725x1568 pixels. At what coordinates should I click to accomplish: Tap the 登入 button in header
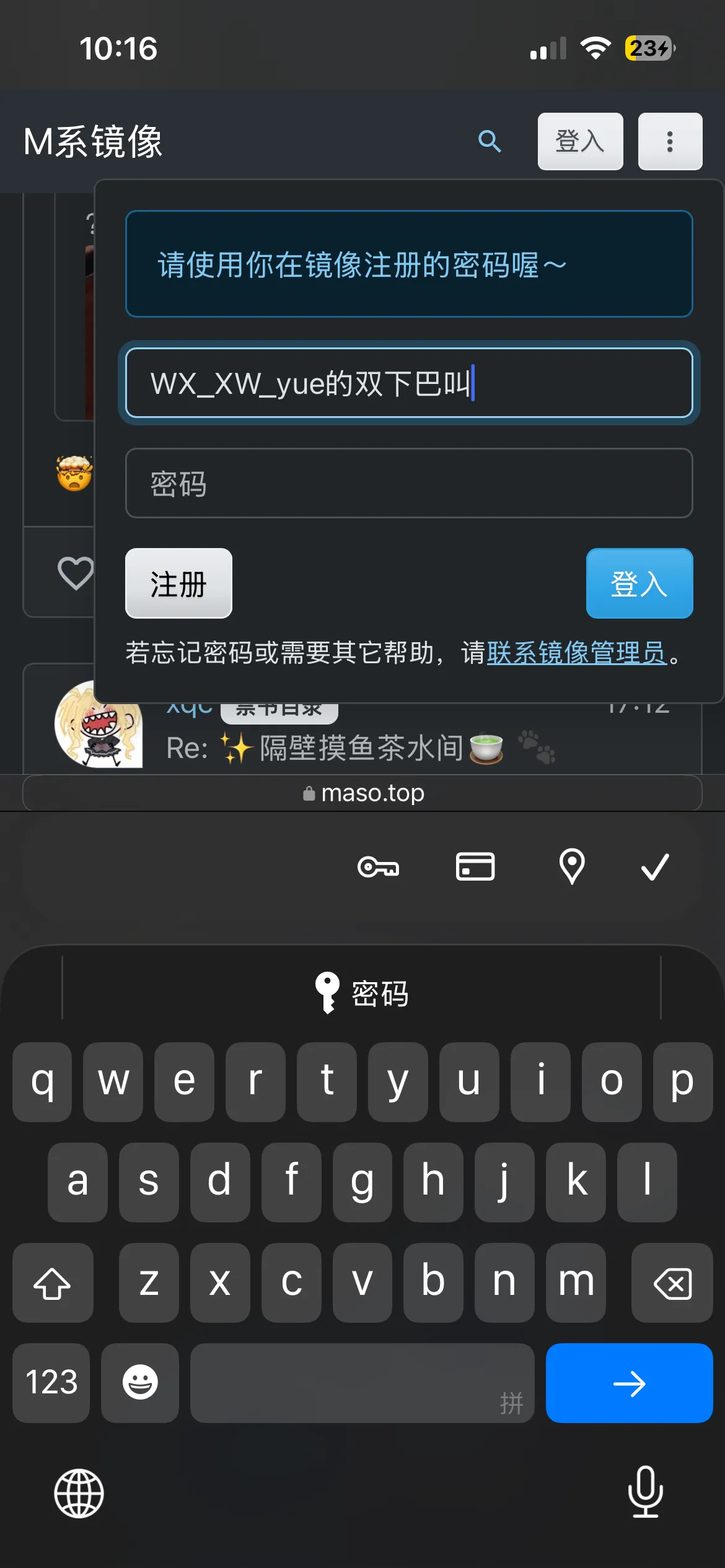[x=580, y=141]
